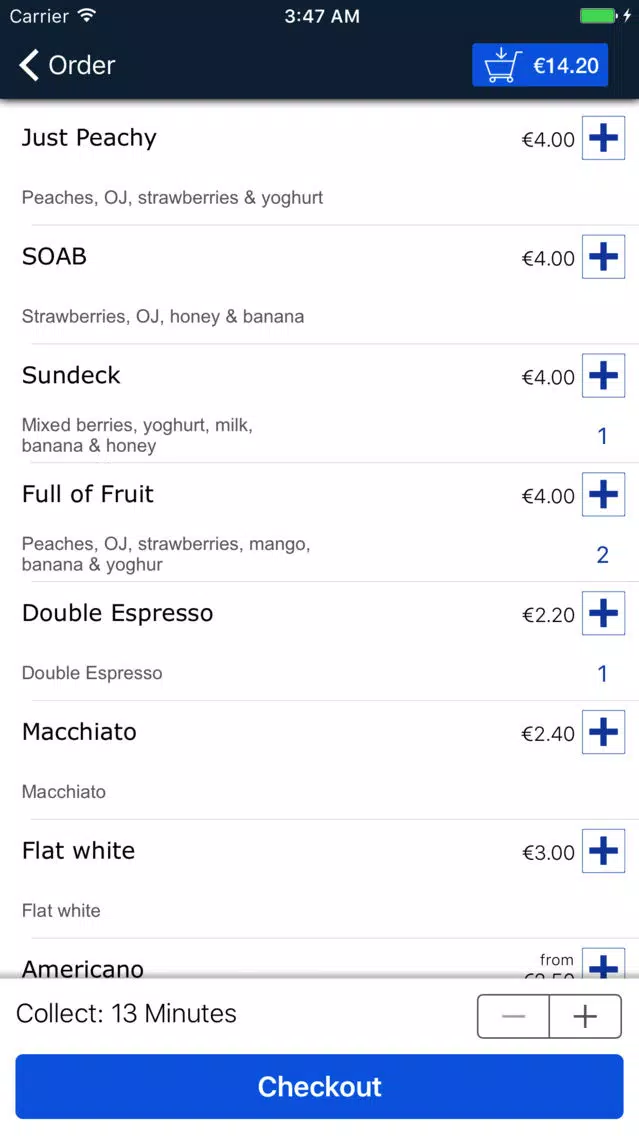Add another Double Espresso

(x=604, y=613)
